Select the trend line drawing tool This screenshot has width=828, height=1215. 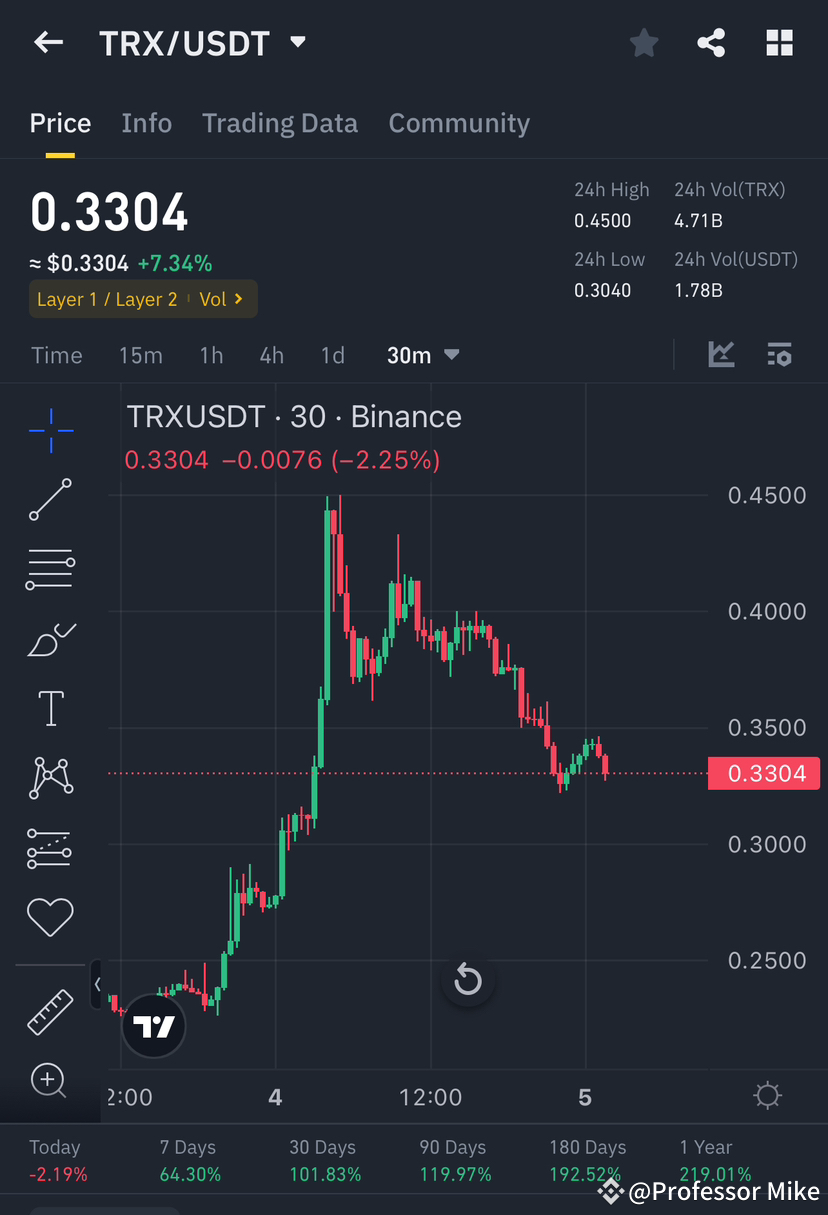pyautogui.click(x=50, y=500)
